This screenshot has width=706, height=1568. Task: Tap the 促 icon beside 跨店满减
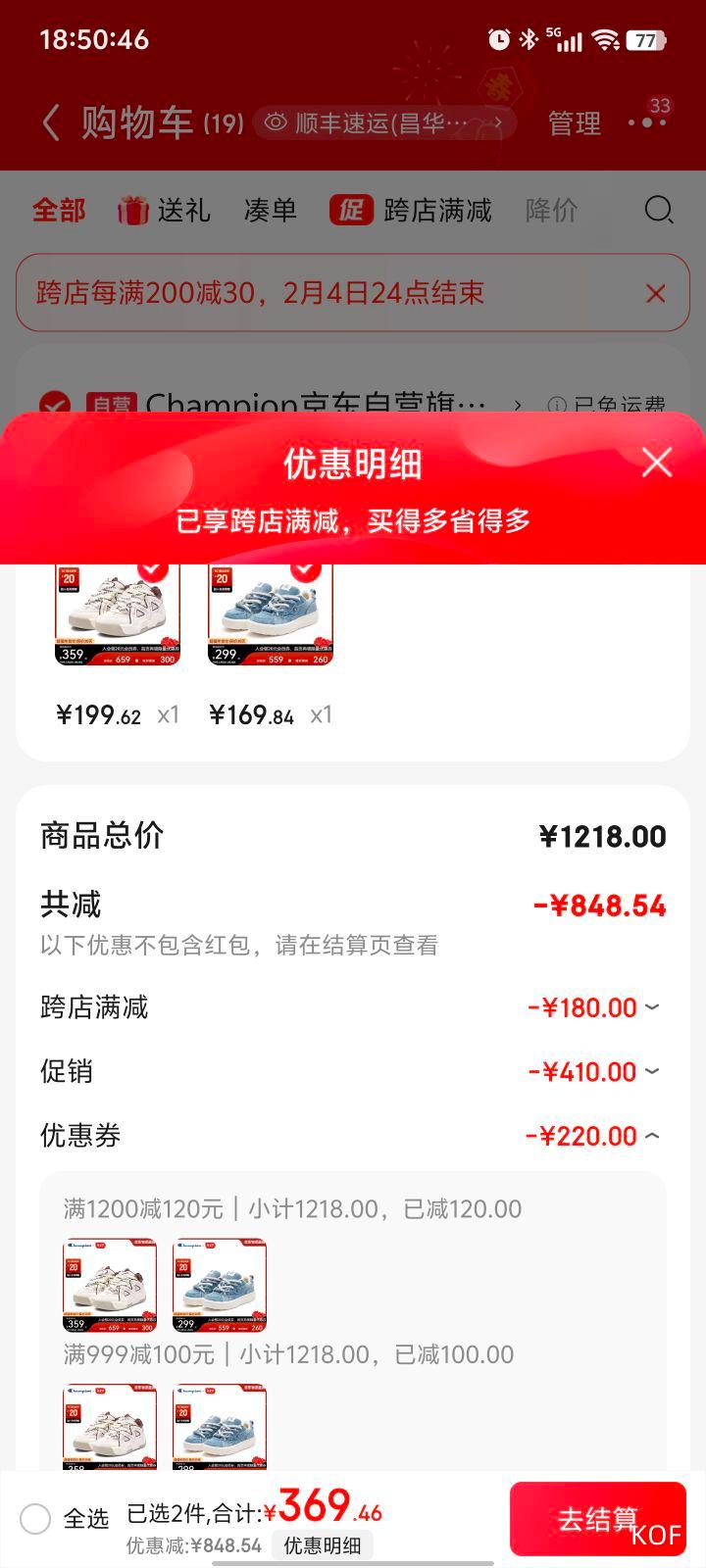tap(351, 211)
